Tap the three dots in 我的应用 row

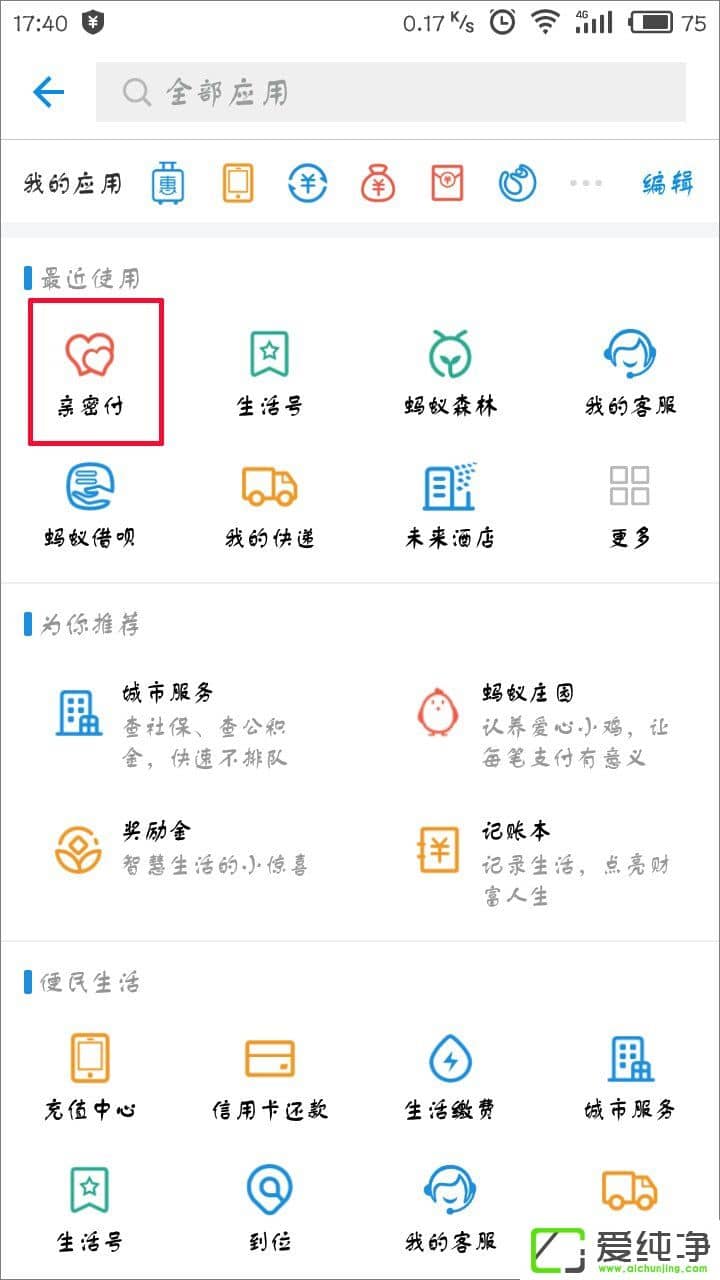coord(585,183)
